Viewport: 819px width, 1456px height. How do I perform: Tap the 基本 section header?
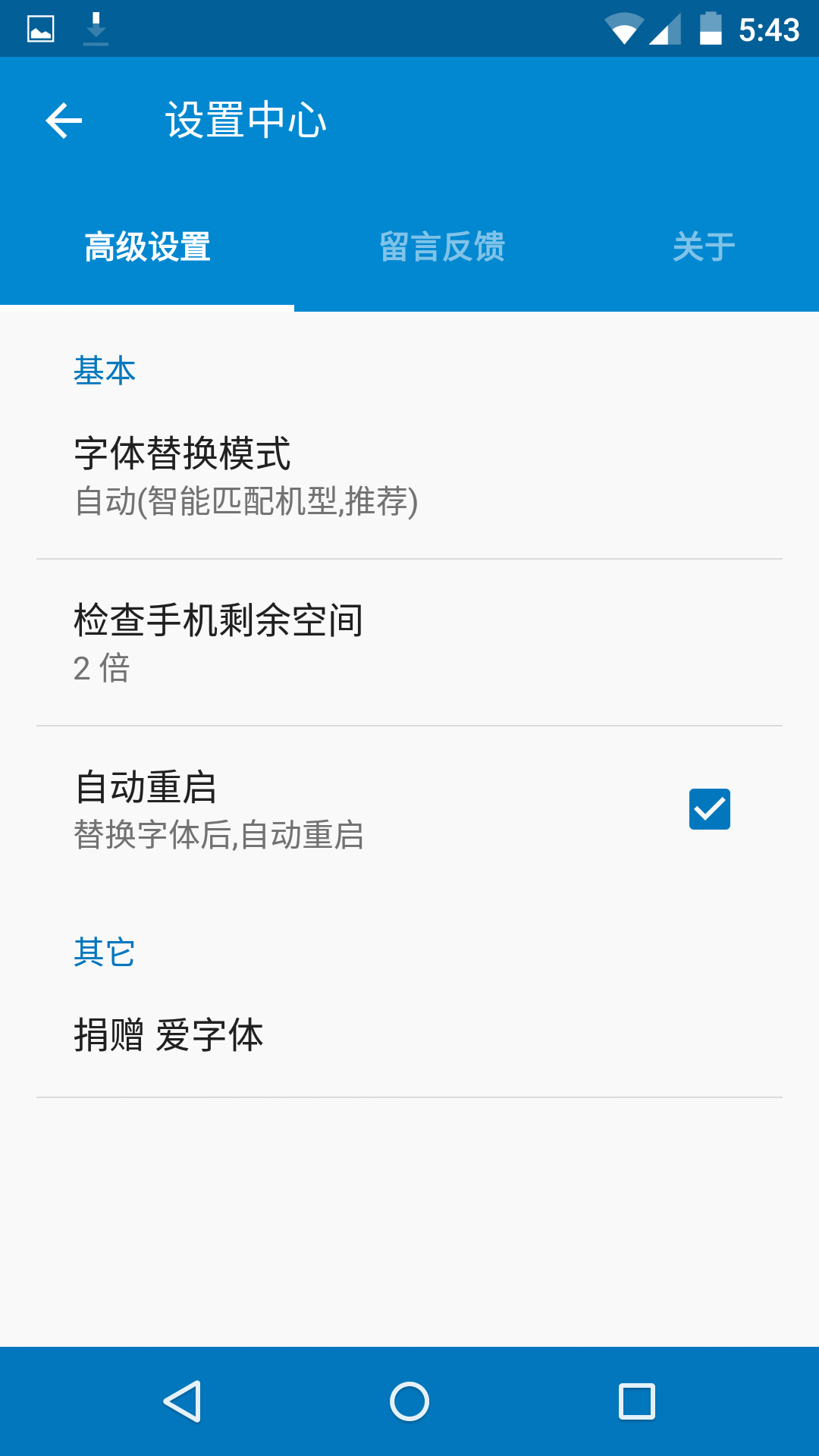[x=104, y=369]
